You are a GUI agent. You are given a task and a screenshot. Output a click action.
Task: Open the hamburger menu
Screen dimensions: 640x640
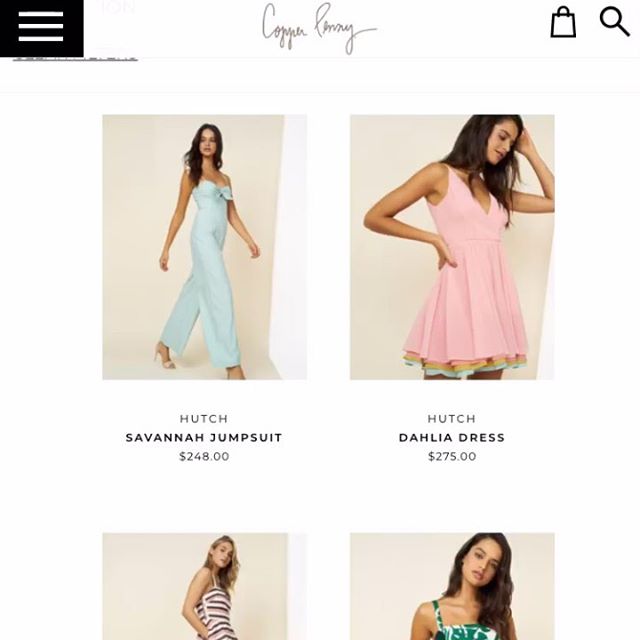tap(41, 27)
